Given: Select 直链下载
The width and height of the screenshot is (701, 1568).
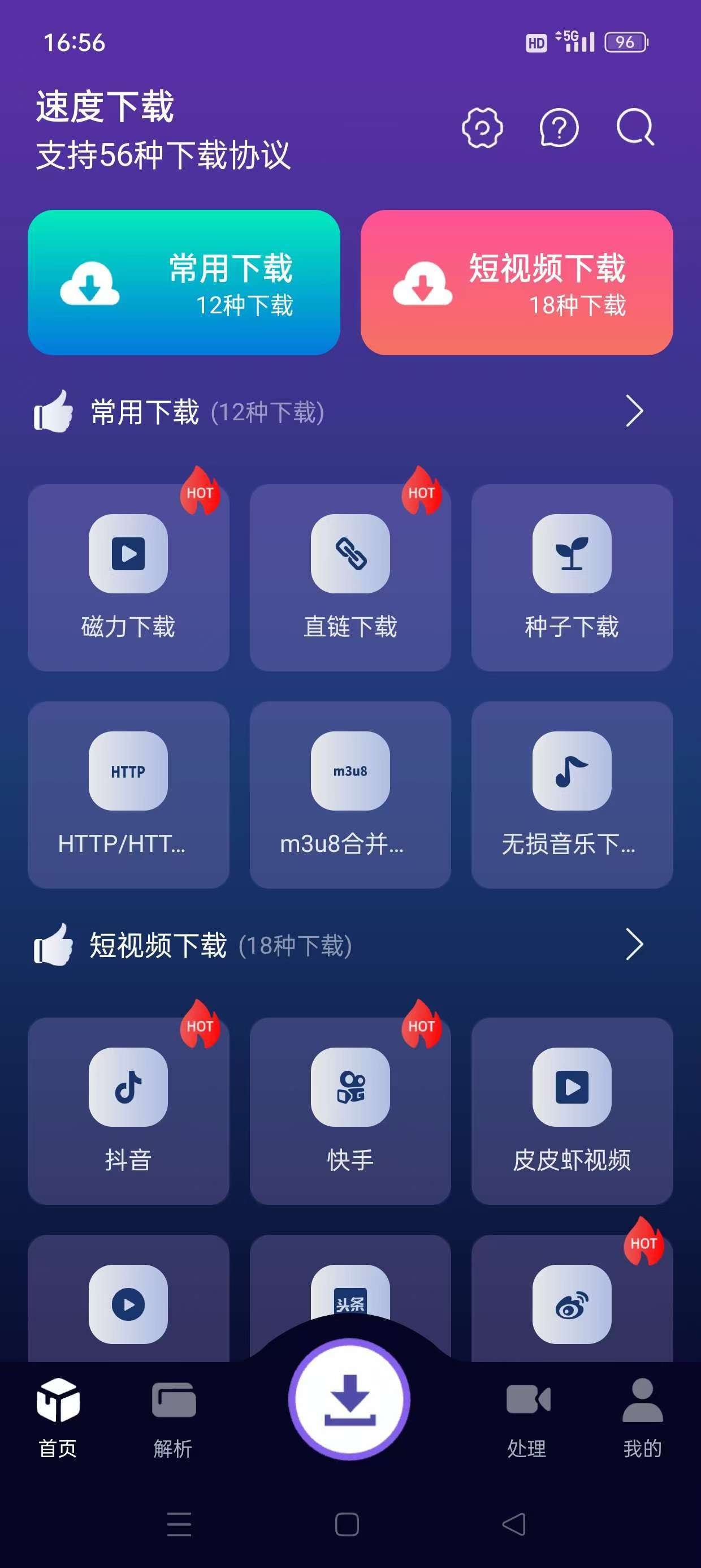Looking at the screenshot, I should (x=350, y=578).
